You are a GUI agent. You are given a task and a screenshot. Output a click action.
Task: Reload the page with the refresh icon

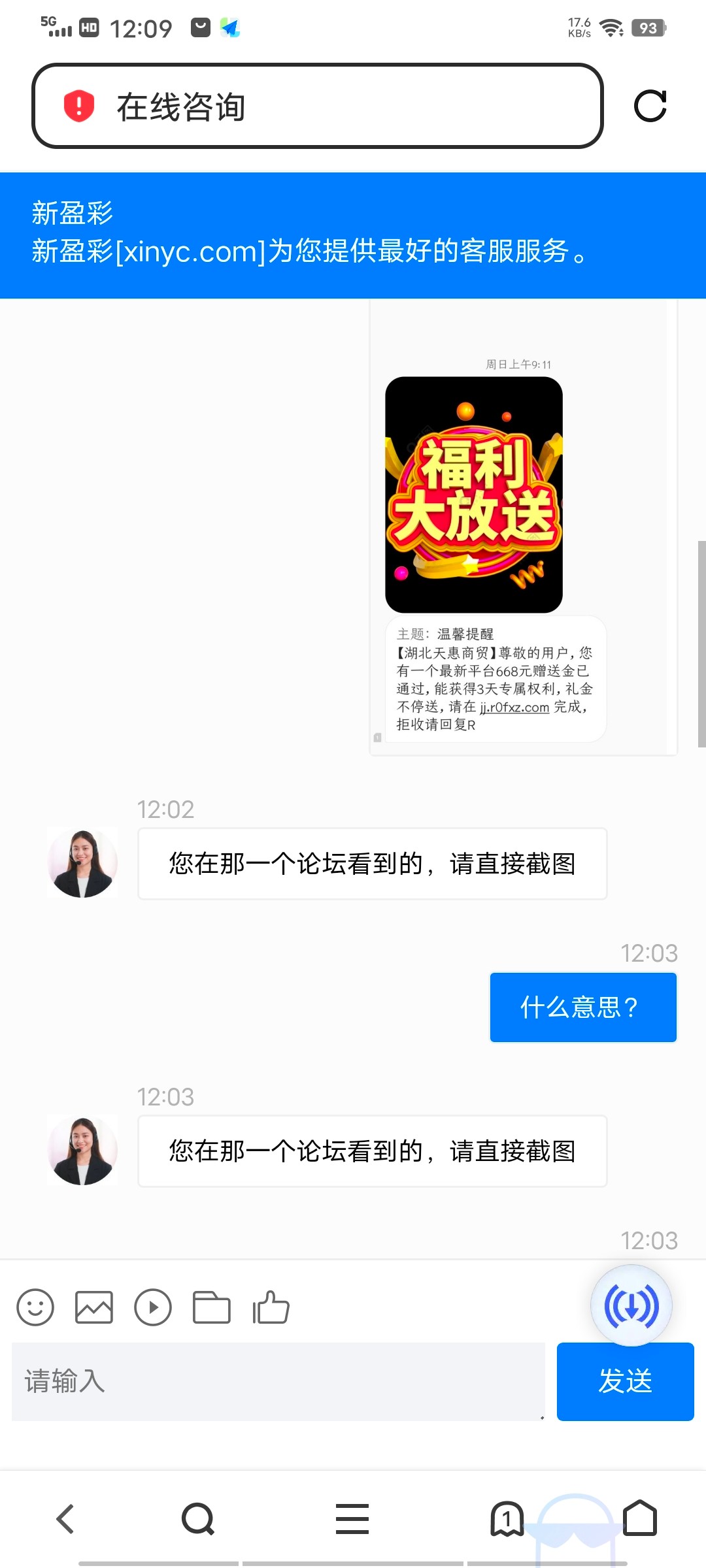point(650,106)
